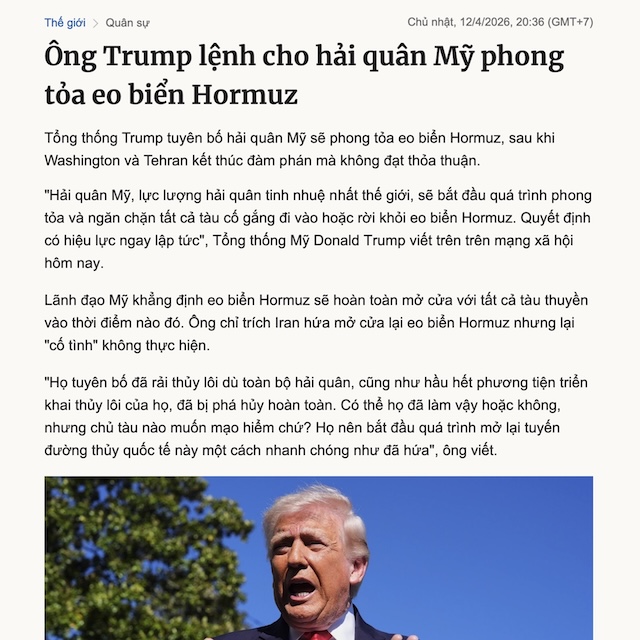Open the Trump article photo
Viewport: 640px width, 640px height.
pos(319,558)
